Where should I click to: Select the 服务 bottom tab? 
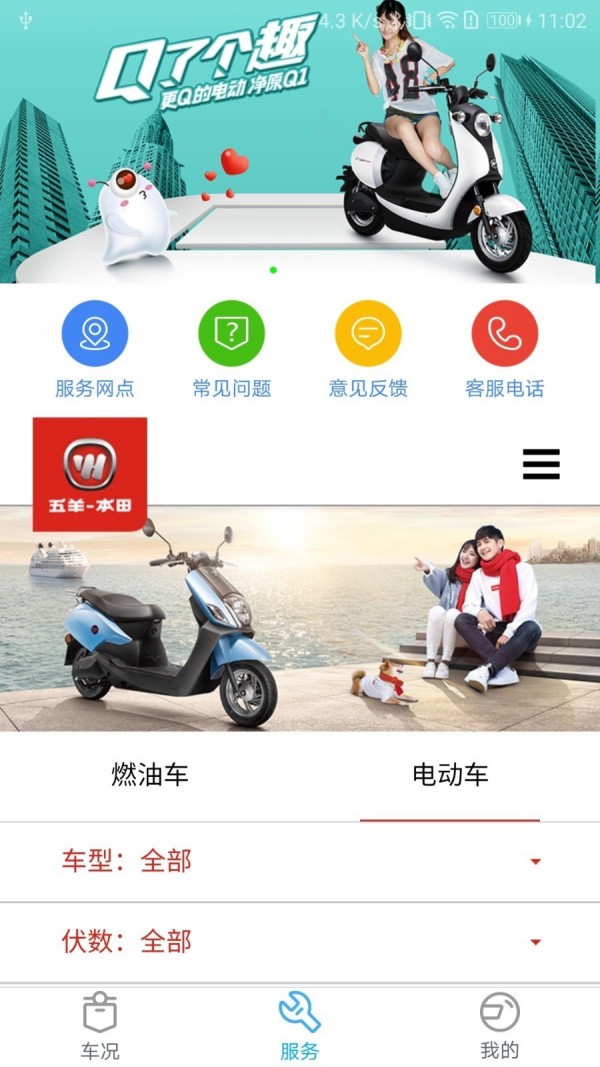pos(299,1027)
